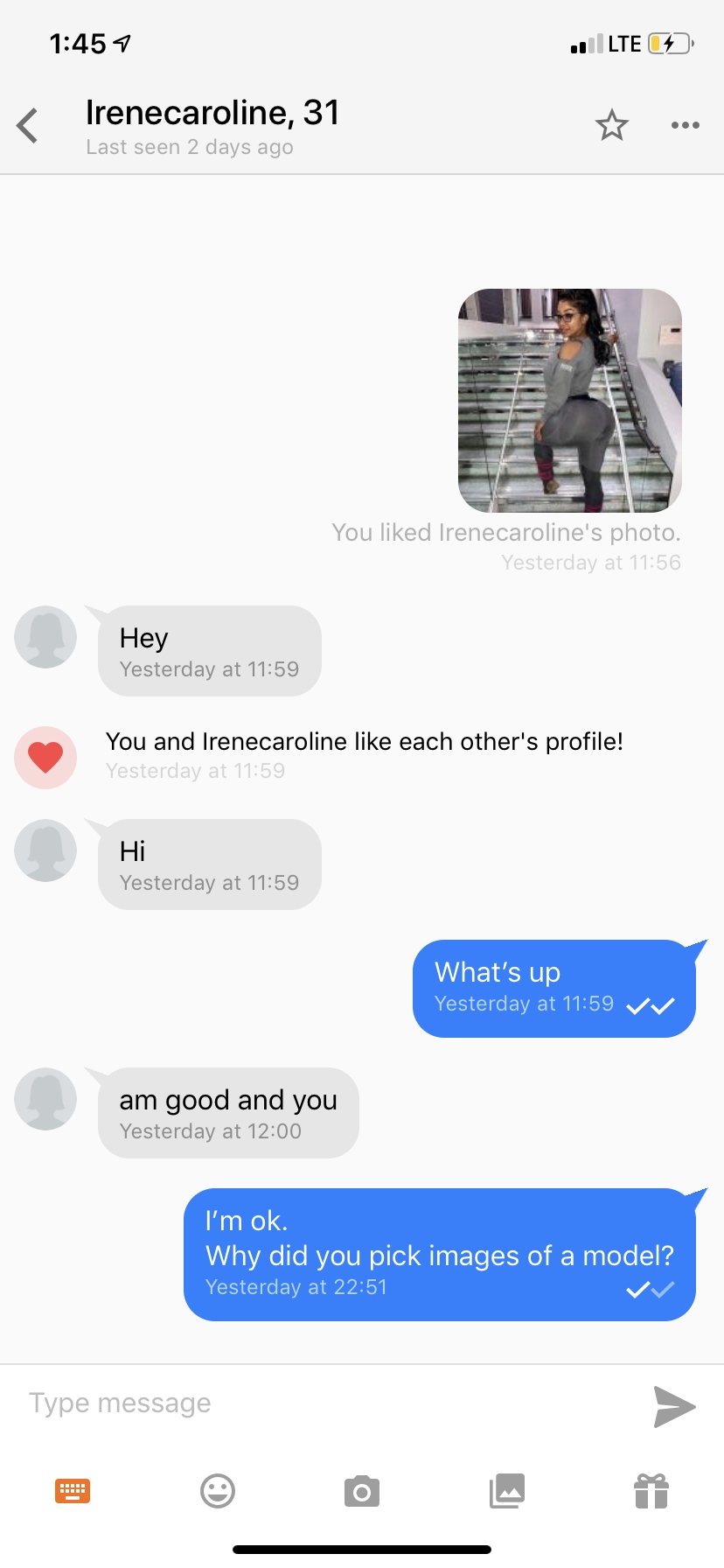The height and width of the screenshot is (1568, 724).
Task: Focus the Type message field
Action: (324, 1403)
